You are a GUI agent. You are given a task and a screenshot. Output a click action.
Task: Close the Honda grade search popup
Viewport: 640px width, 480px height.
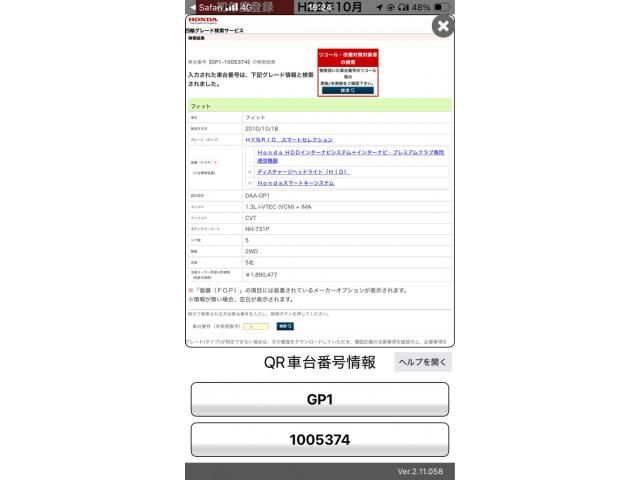coord(442,27)
